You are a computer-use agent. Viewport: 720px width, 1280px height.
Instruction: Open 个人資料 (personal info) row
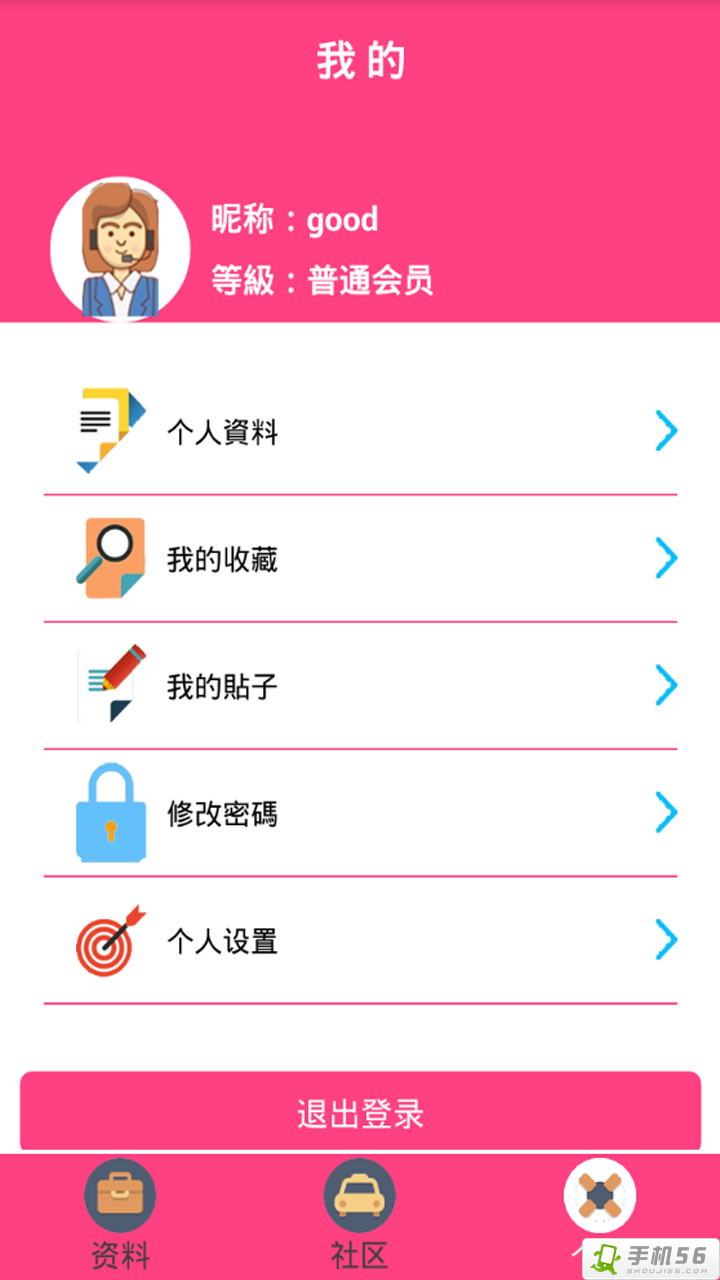click(x=360, y=432)
